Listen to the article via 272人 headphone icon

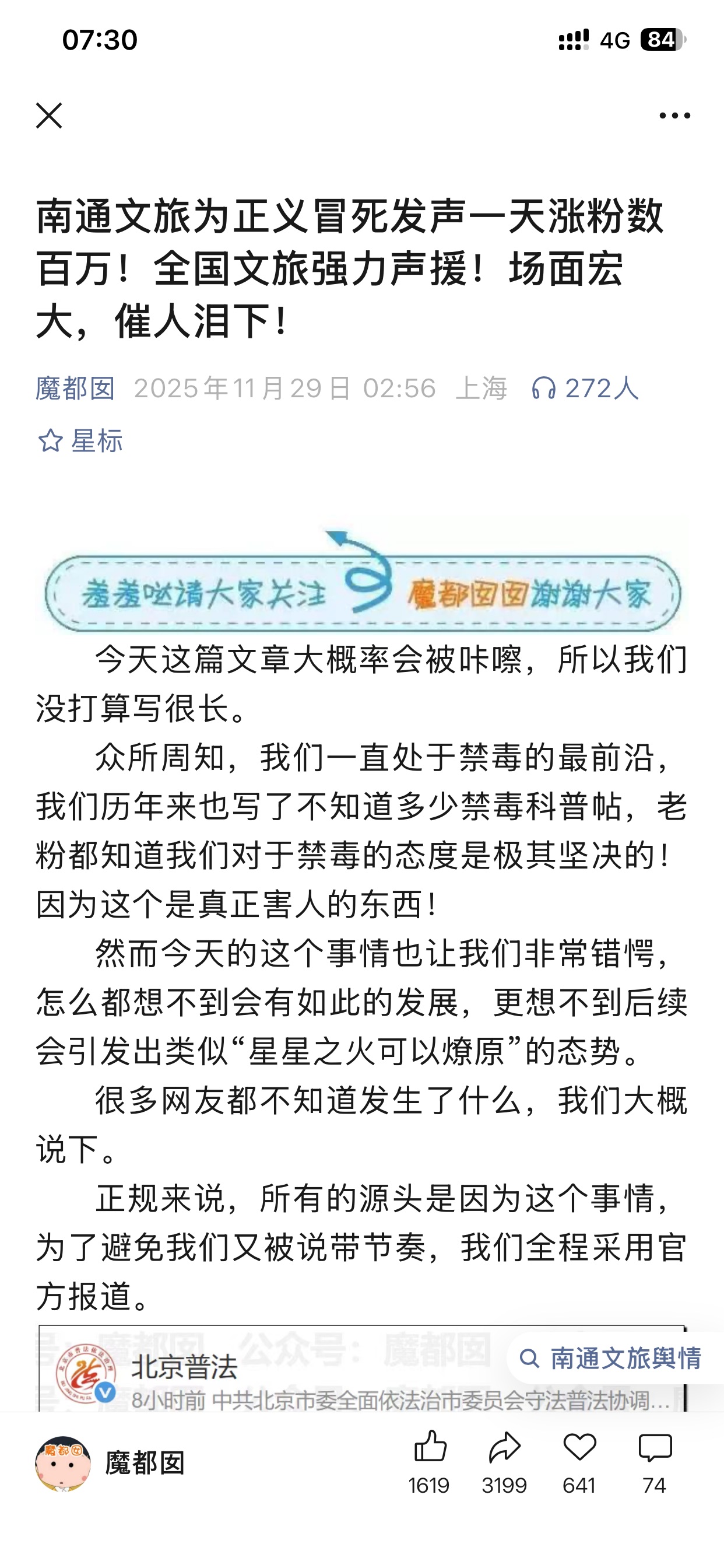(585, 388)
